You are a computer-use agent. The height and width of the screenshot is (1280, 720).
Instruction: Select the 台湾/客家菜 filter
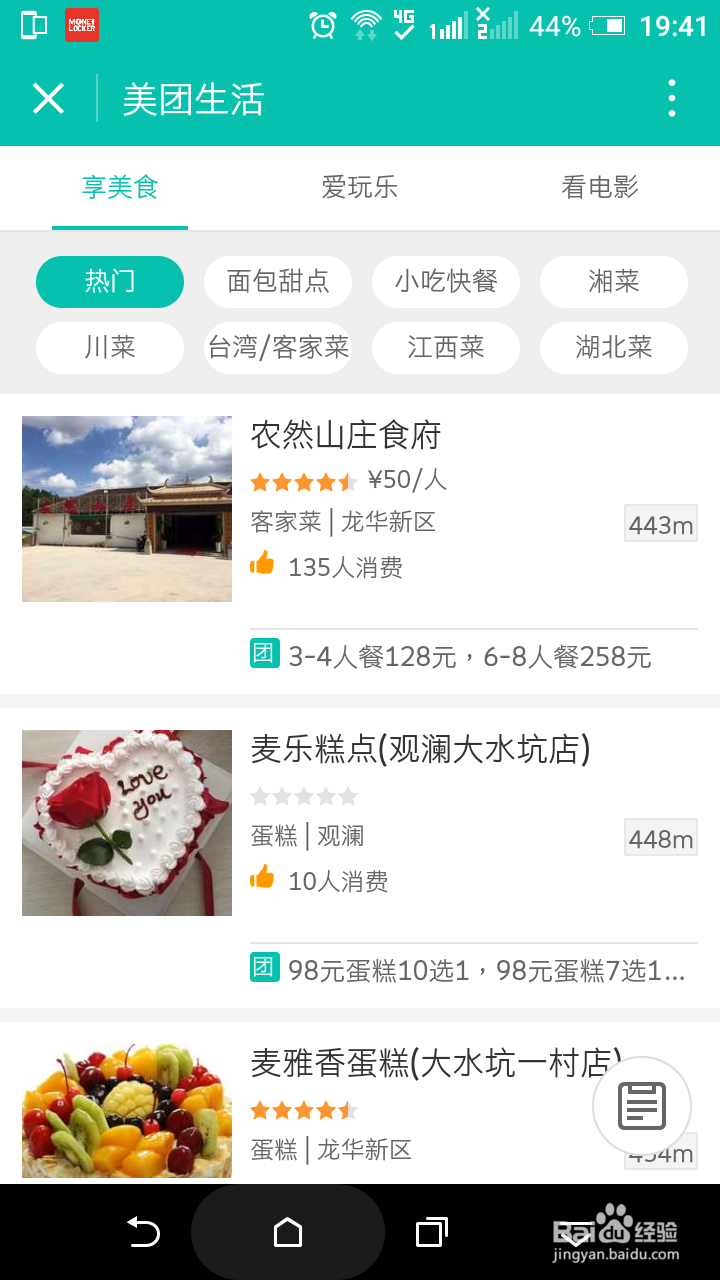(x=278, y=348)
